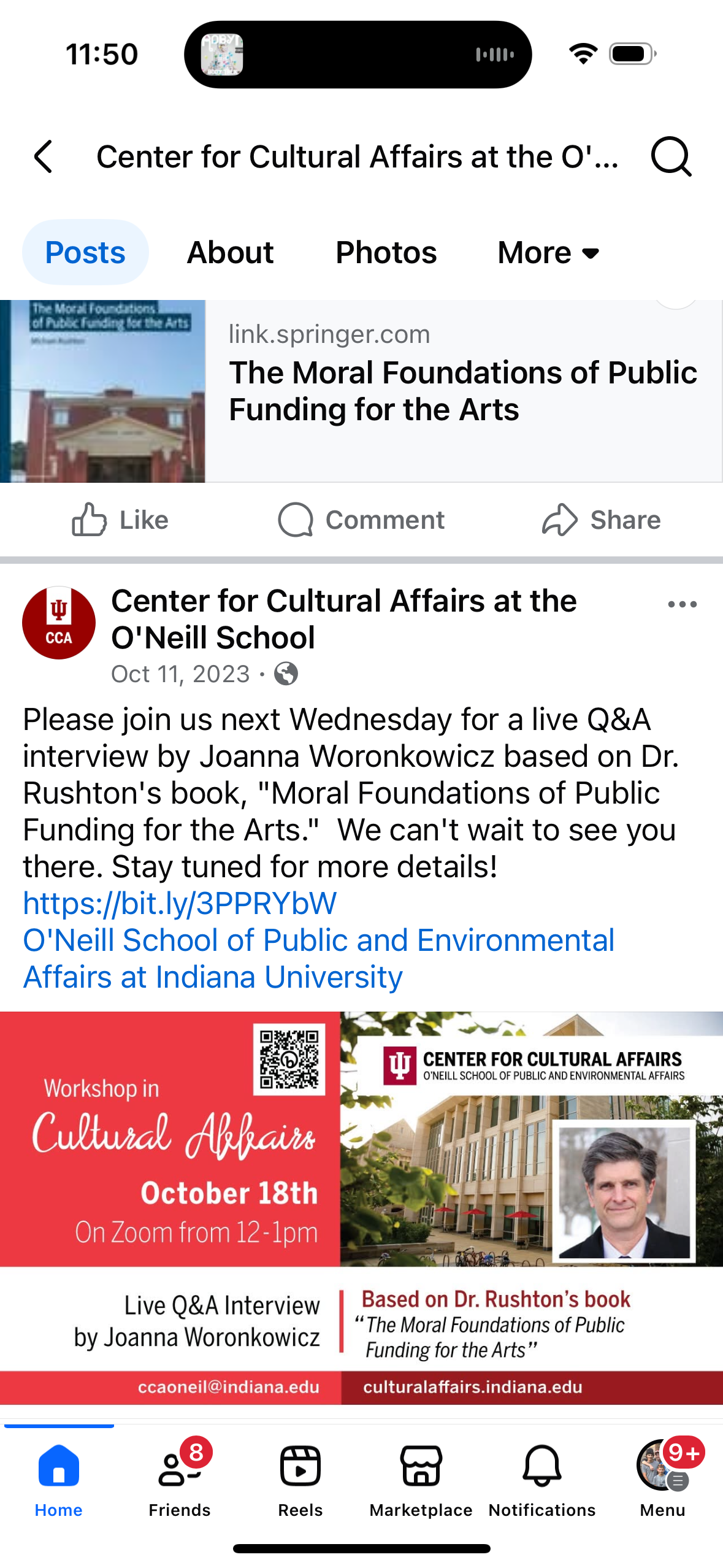Switch to the About tab

point(230,253)
